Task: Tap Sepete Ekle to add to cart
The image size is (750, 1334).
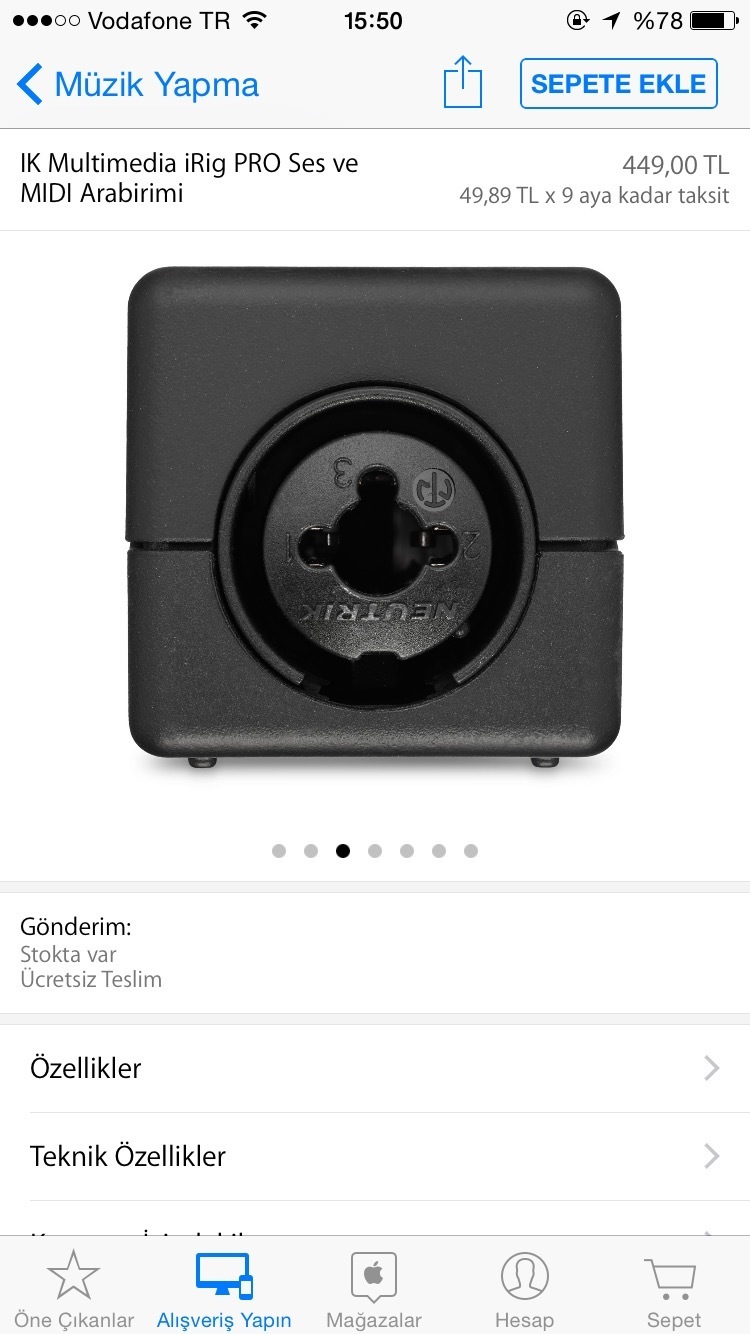Action: [618, 84]
